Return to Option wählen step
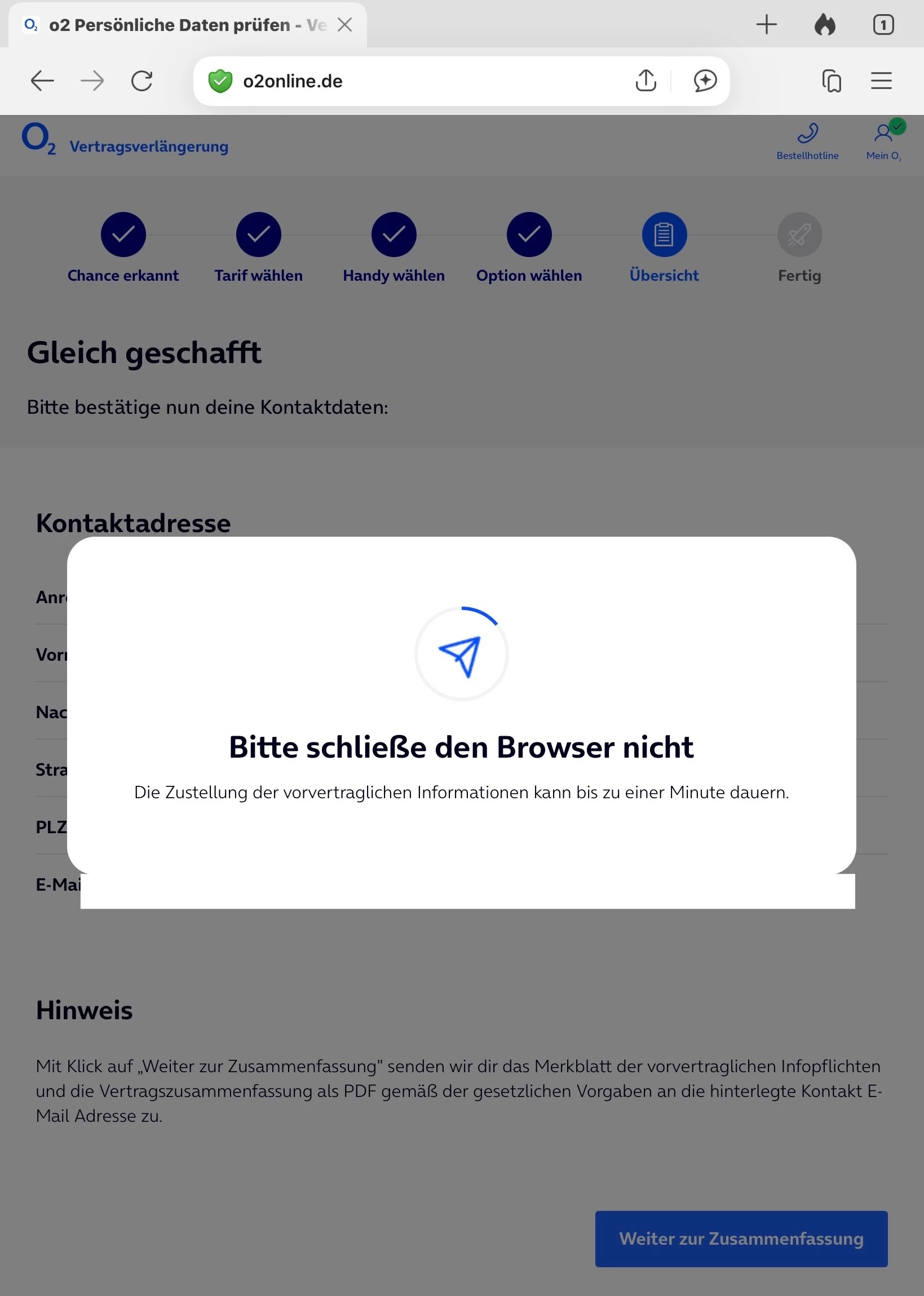Viewport: 924px width, 1296px height. click(529, 235)
